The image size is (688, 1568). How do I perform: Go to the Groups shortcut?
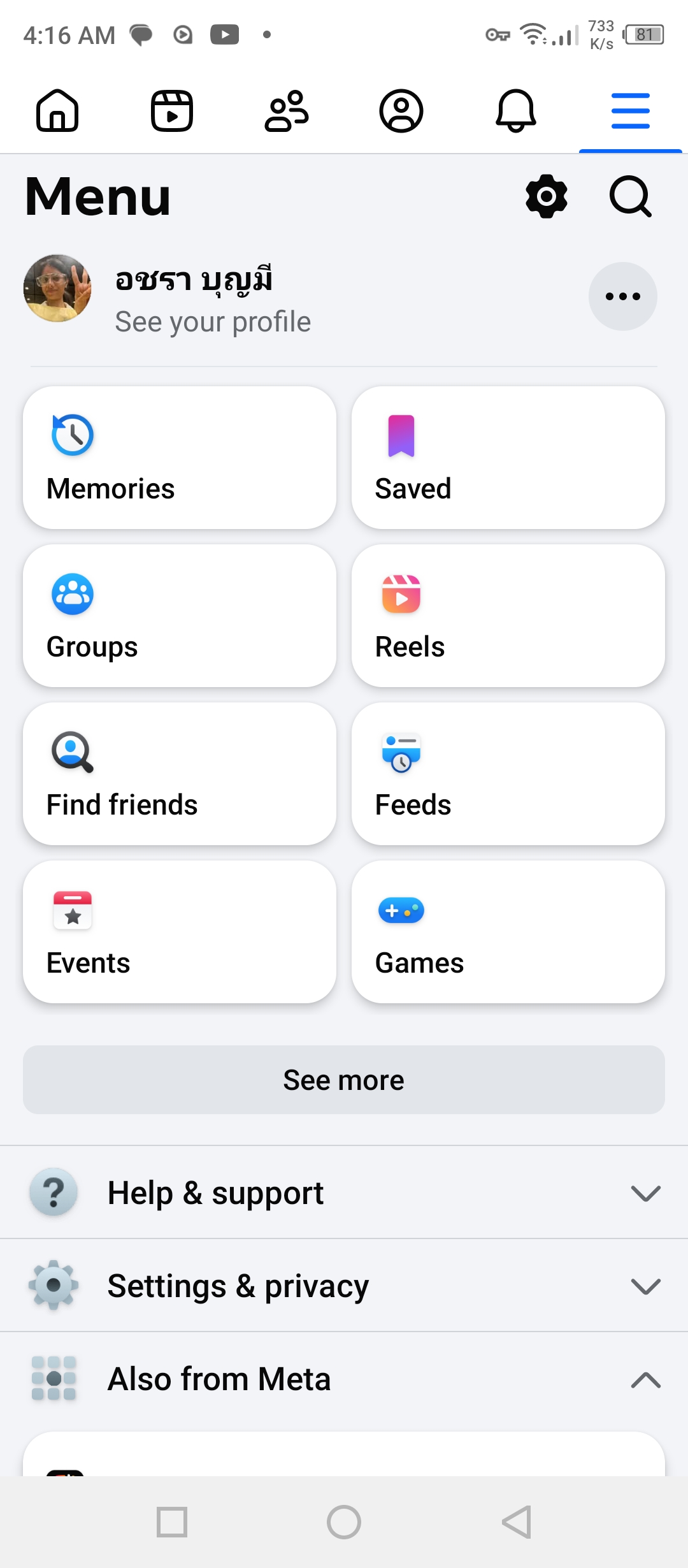(x=180, y=616)
